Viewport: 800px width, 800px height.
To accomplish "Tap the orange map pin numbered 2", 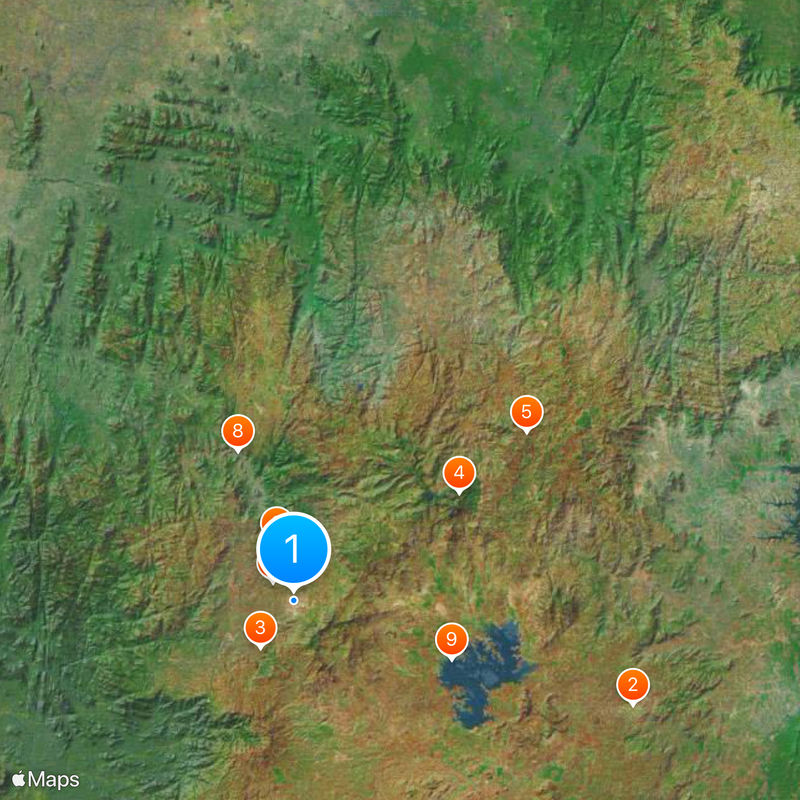I will coord(632,685).
